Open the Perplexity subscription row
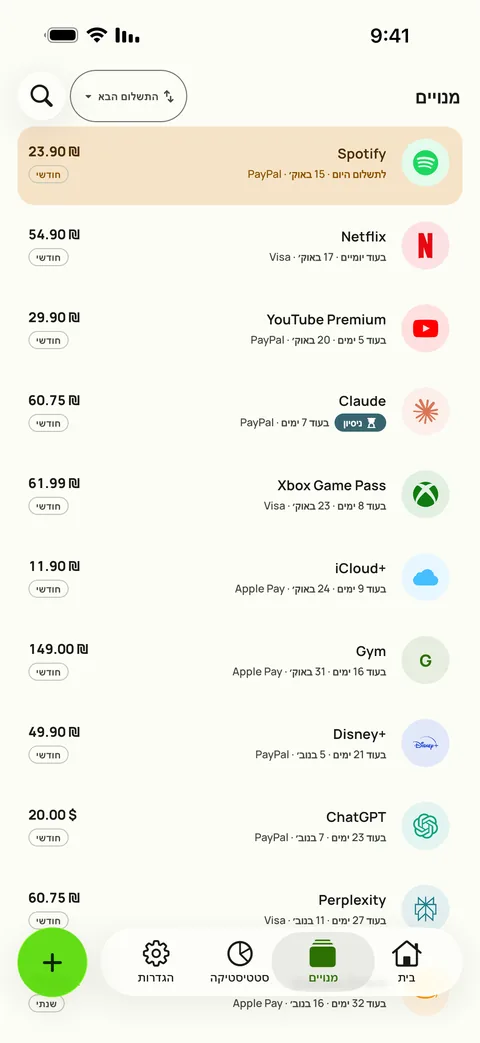The width and height of the screenshot is (480, 1043). tap(240, 909)
